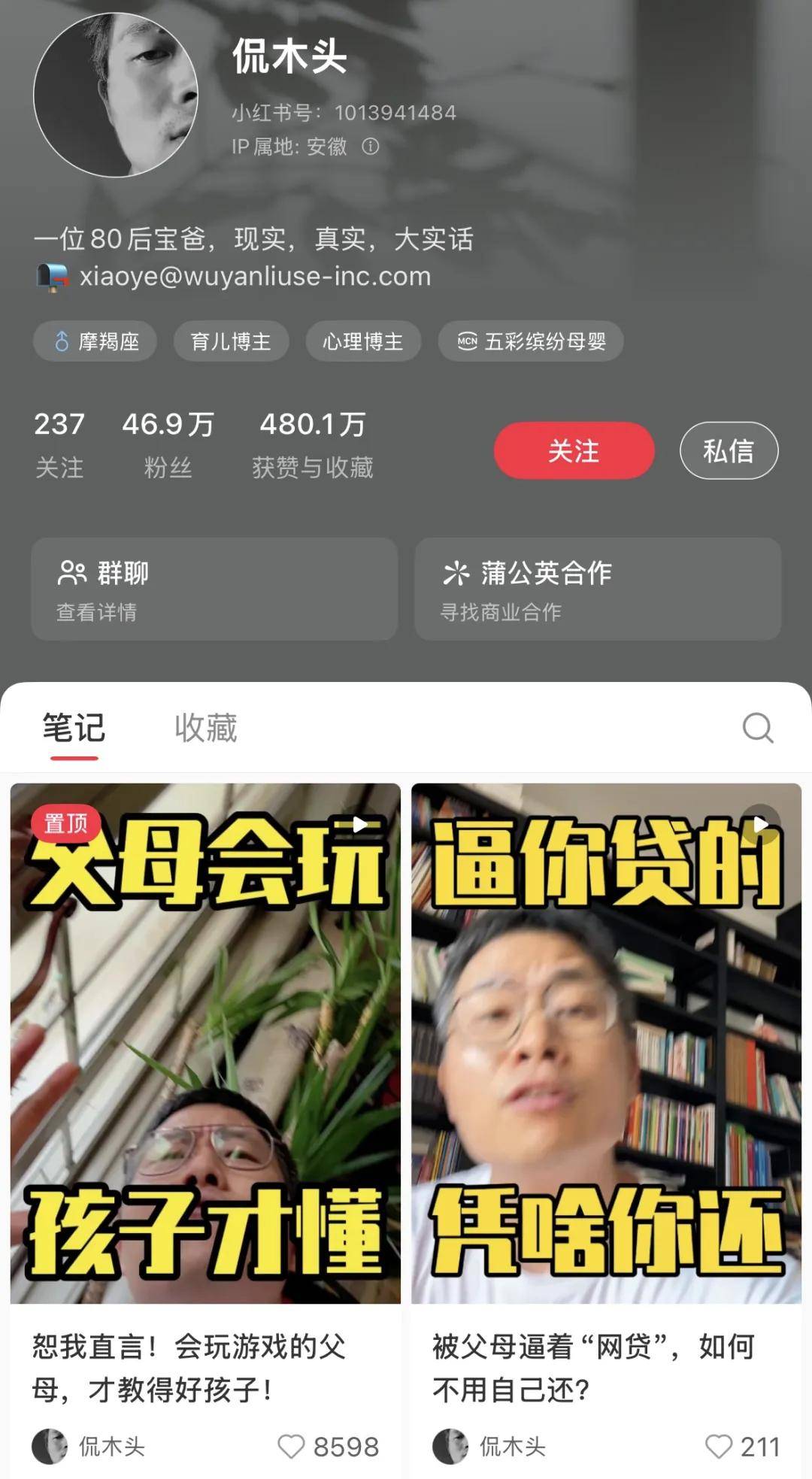Tap the 摩羯座 zodiac chip

pyautogui.click(x=95, y=341)
